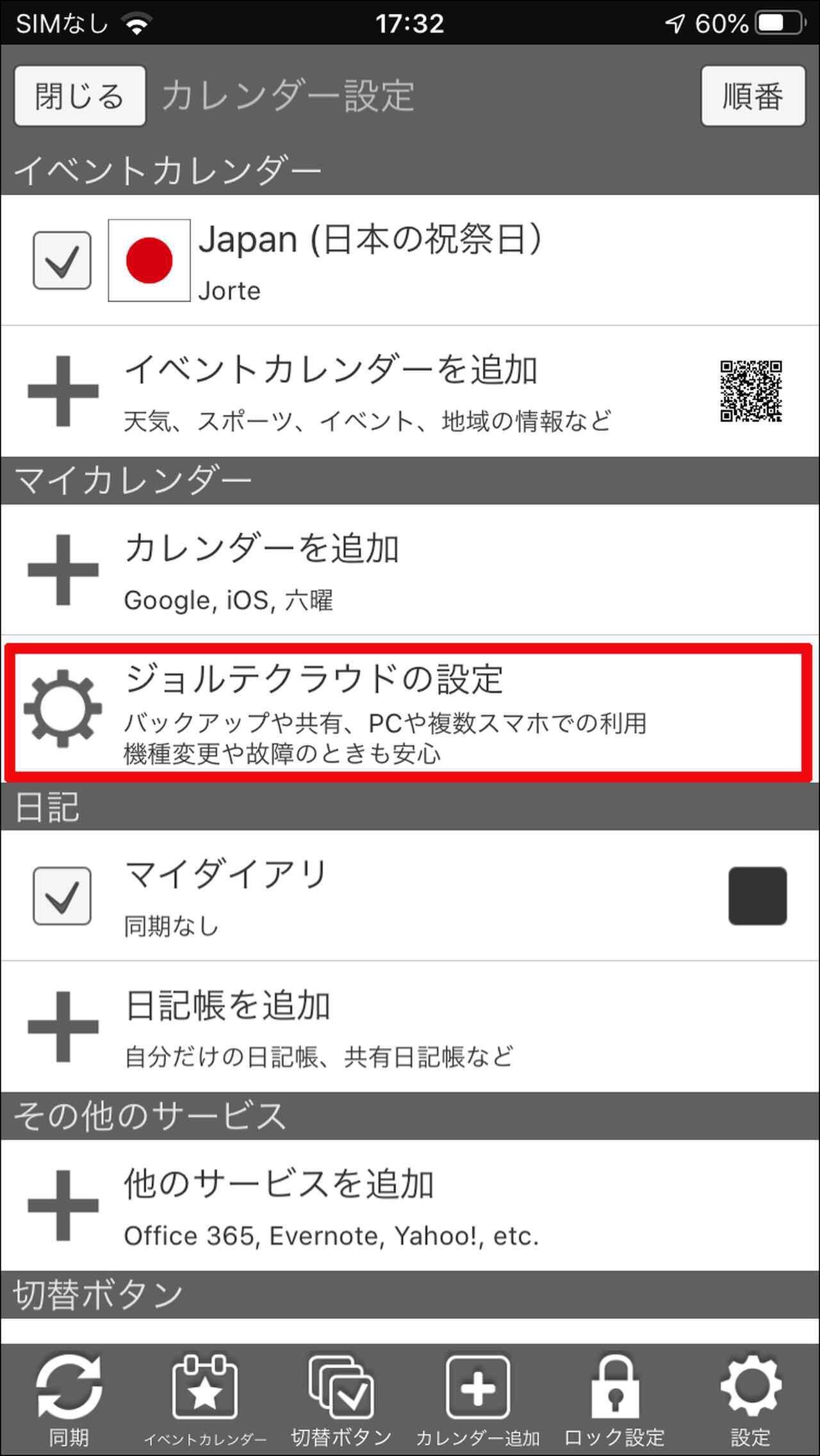Screen dimensions: 820x1456
Task: Tap the 閉じる close button
Action: [79, 96]
